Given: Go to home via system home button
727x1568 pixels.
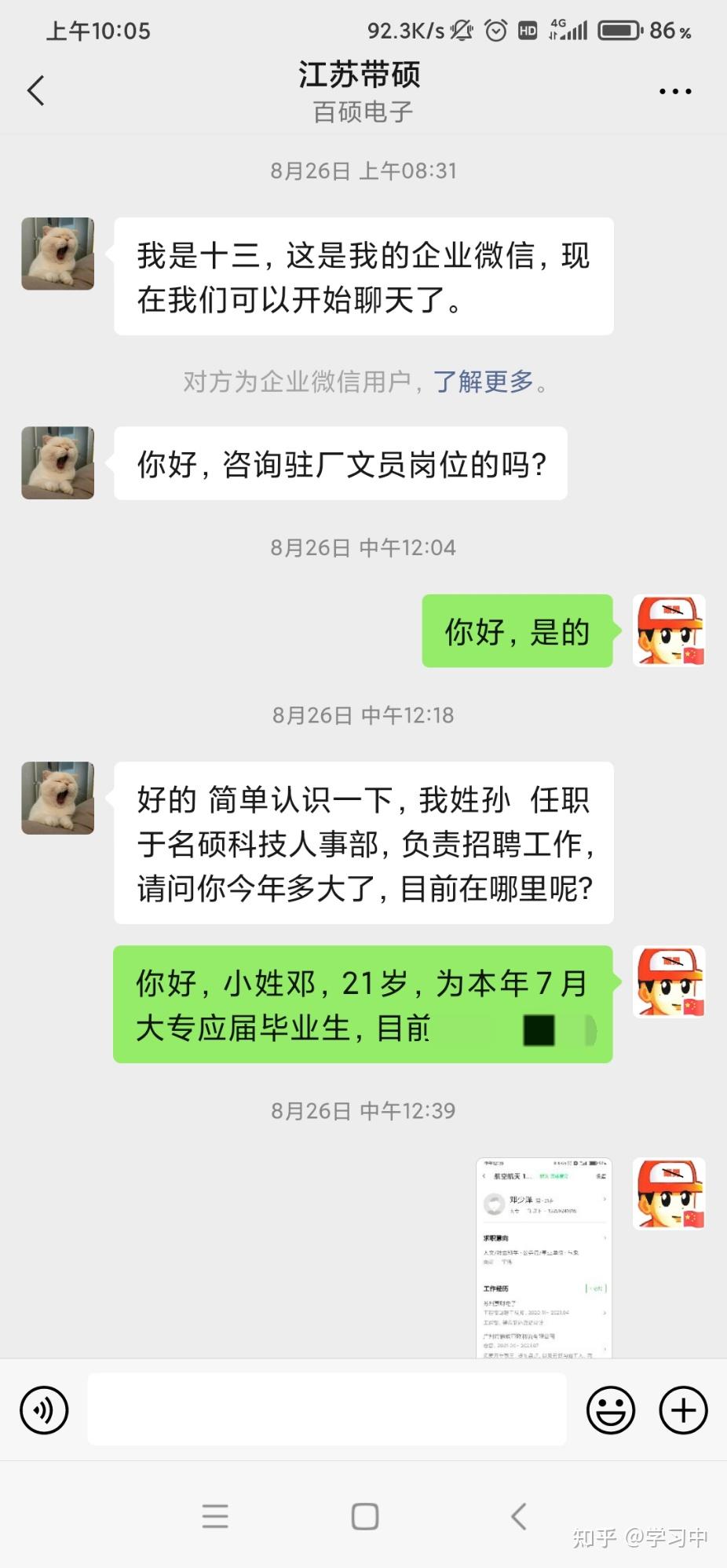Looking at the screenshot, I should click(x=364, y=1516).
